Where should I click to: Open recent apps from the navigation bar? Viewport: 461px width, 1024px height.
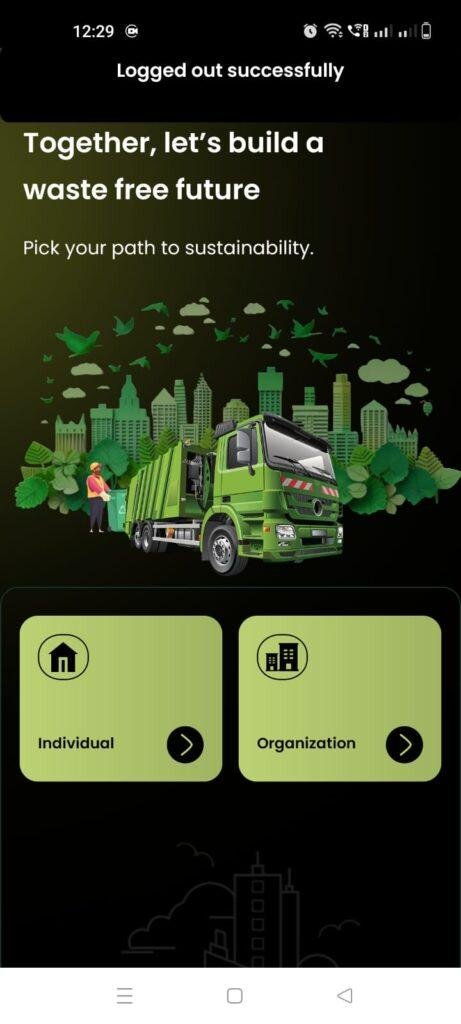click(125, 995)
